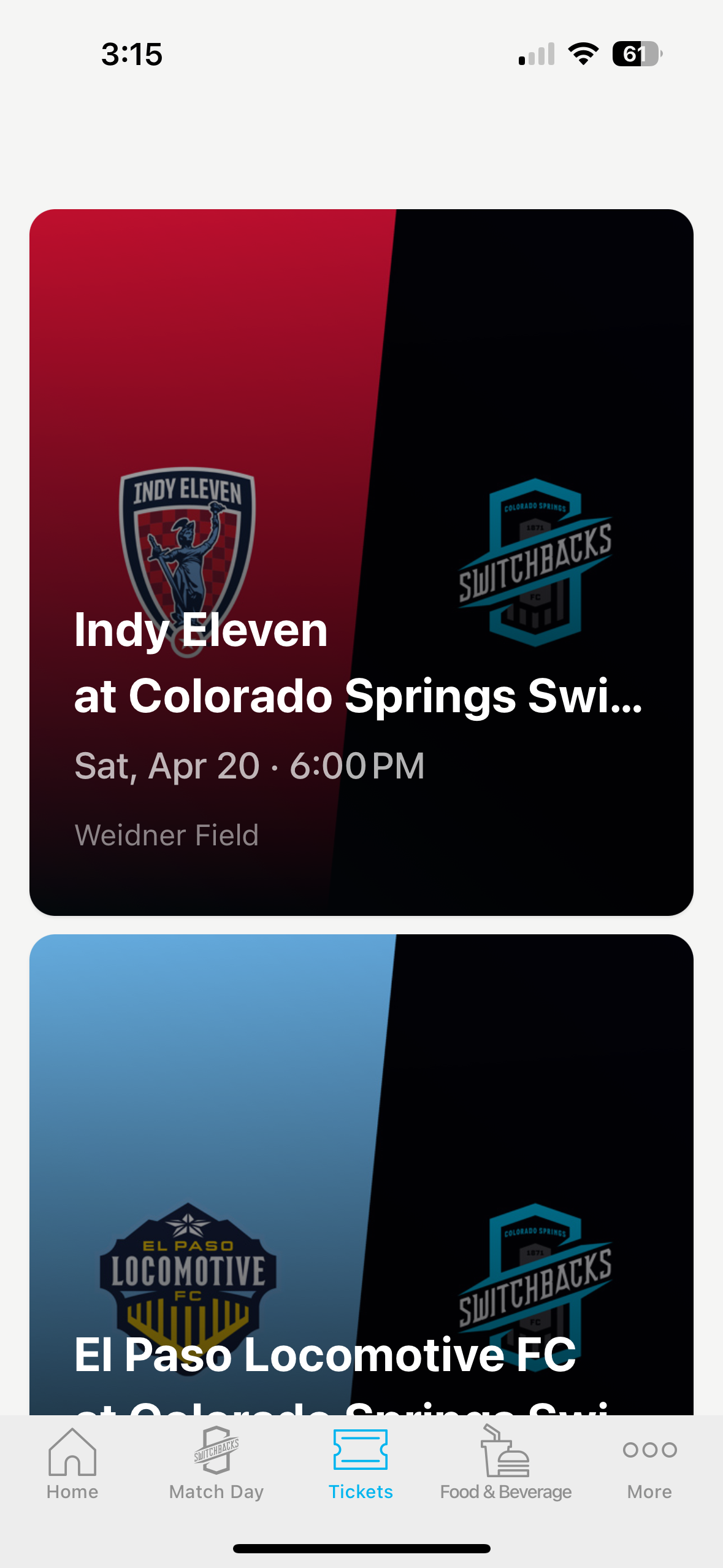723x1568 pixels.
Task: Go to the Home tab
Action: coord(72,1464)
